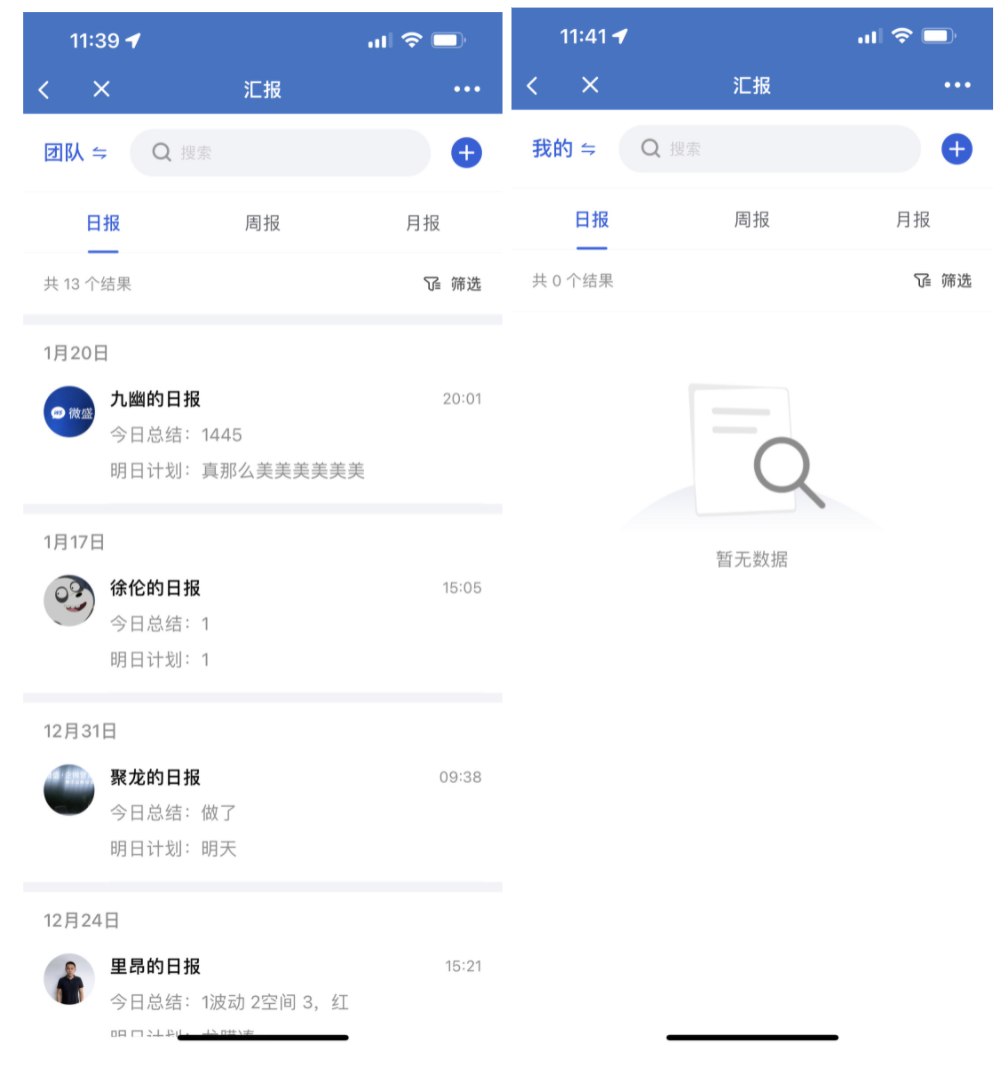Open 聚龙的日报 report

pyautogui.click(x=262, y=812)
